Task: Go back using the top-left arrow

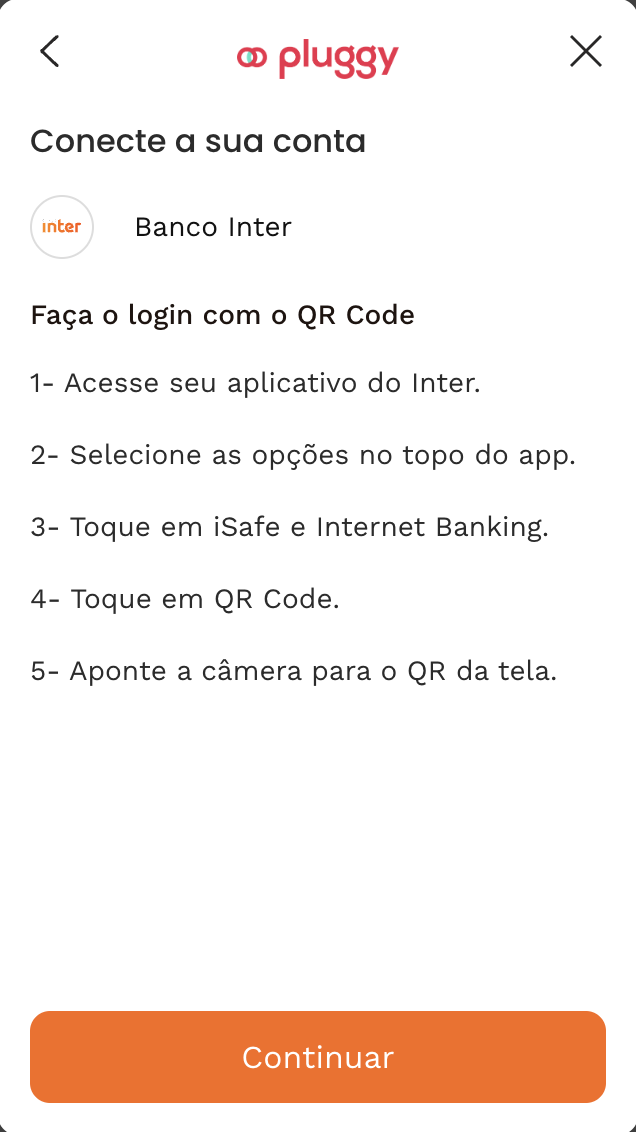Action: pyautogui.click(x=49, y=51)
